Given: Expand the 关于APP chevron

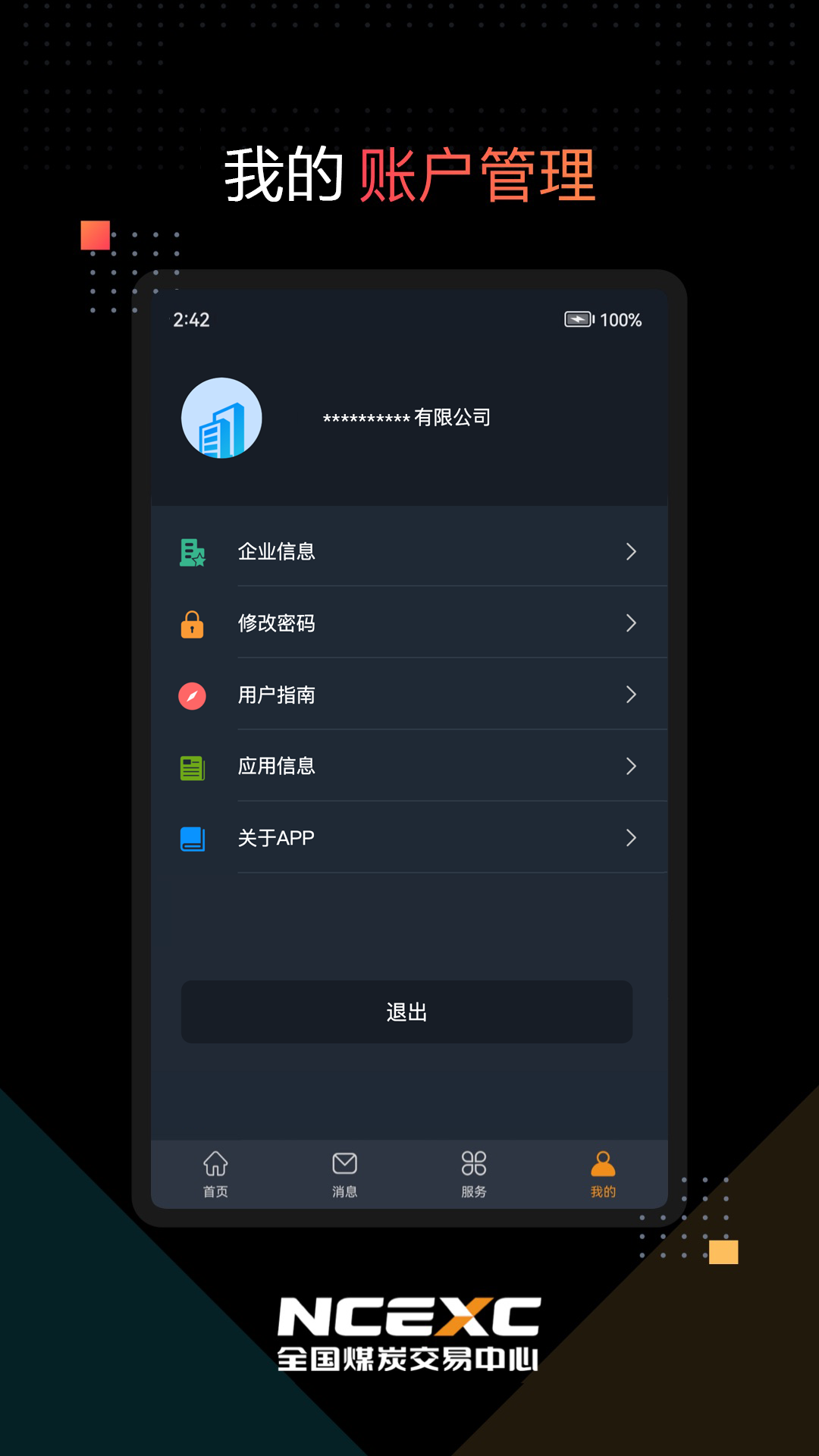Looking at the screenshot, I should point(631,838).
